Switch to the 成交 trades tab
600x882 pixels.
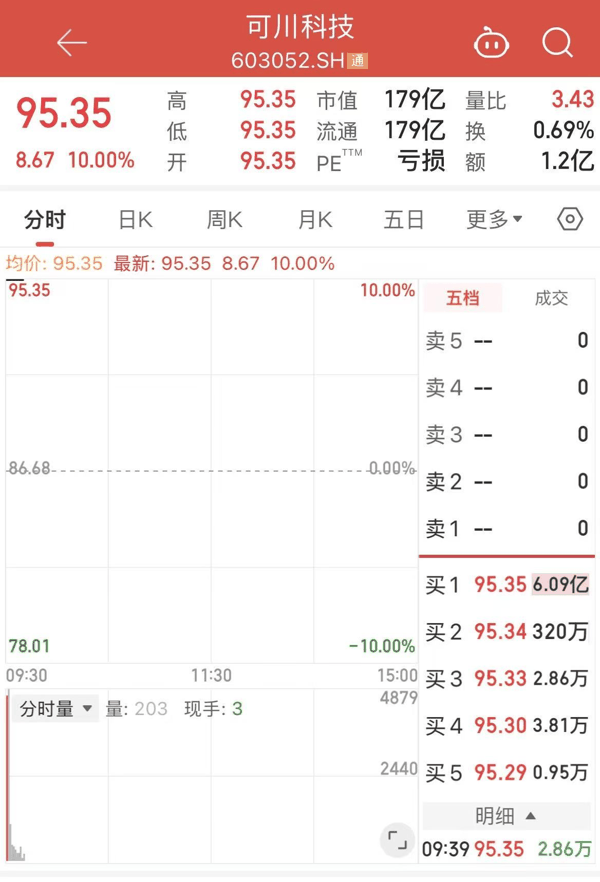[551, 298]
